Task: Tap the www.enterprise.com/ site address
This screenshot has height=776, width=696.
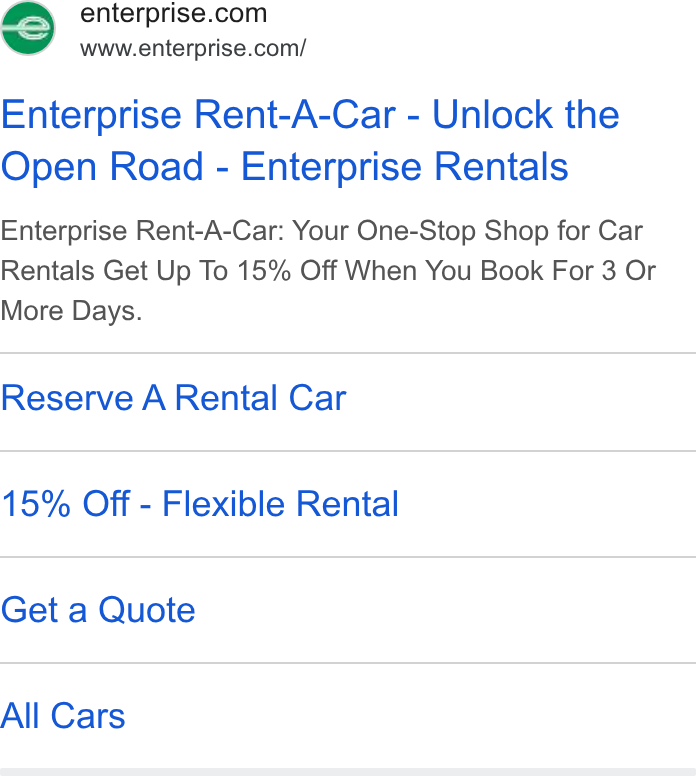Action: [x=193, y=48]
